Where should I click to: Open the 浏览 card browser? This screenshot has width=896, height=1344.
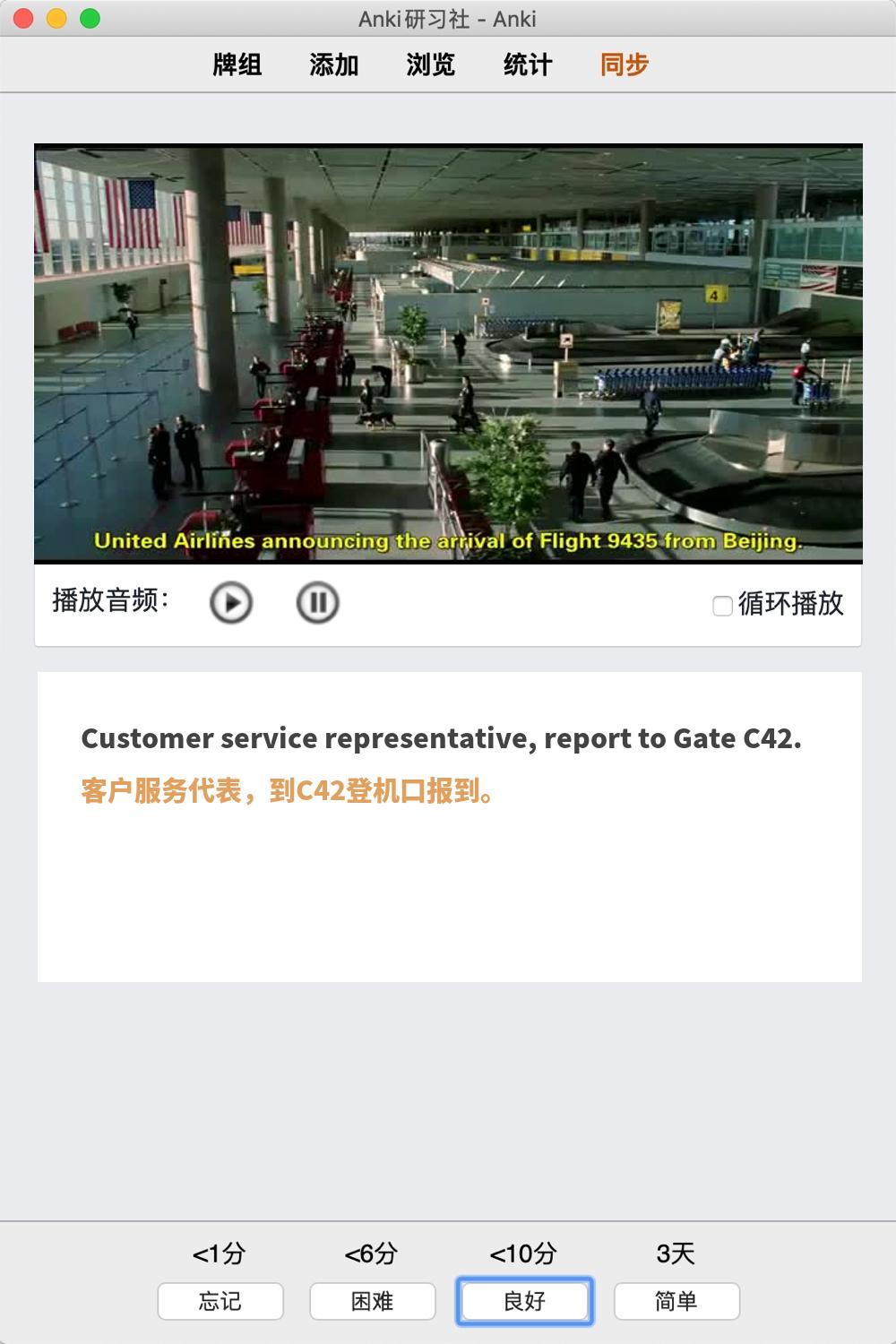[430, 65]
